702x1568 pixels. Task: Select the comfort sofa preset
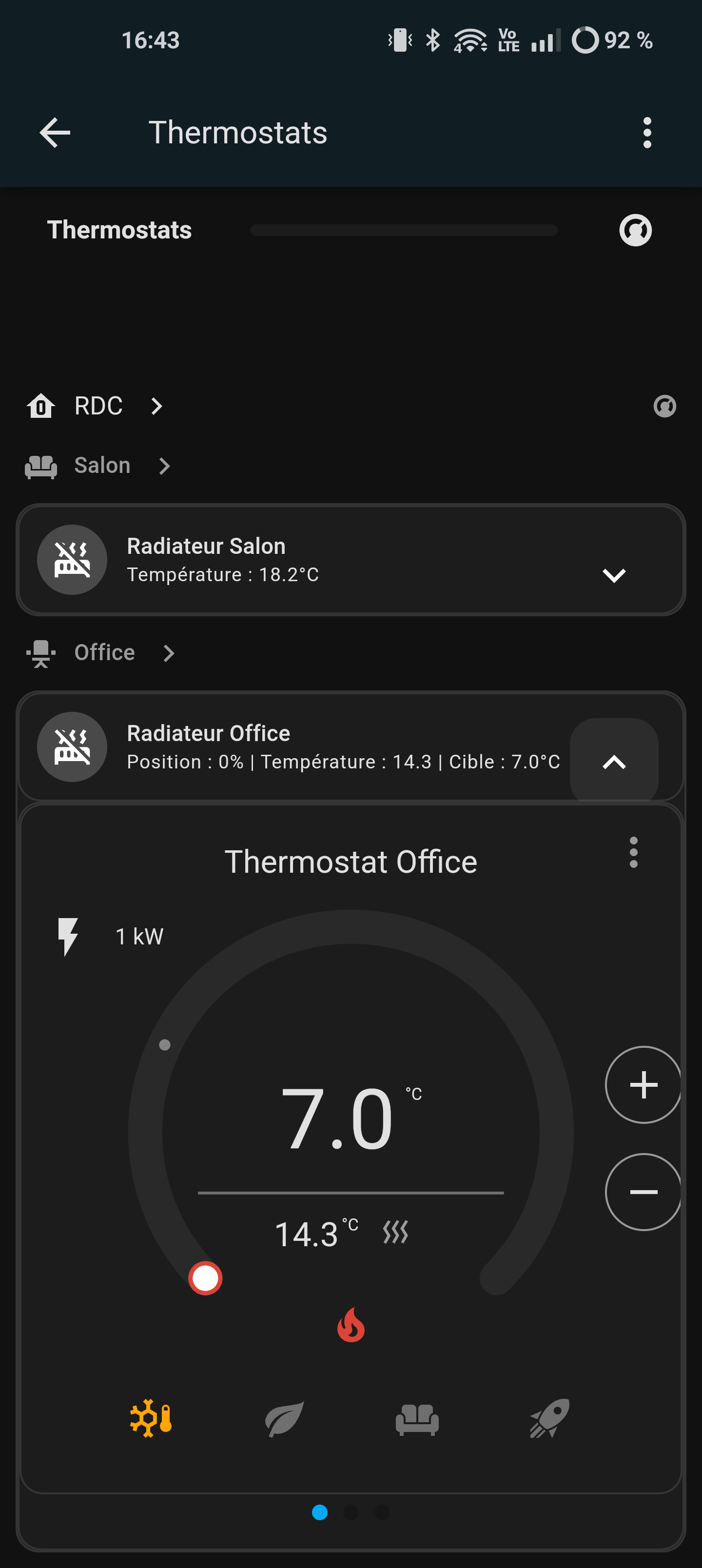(417, 1419)
